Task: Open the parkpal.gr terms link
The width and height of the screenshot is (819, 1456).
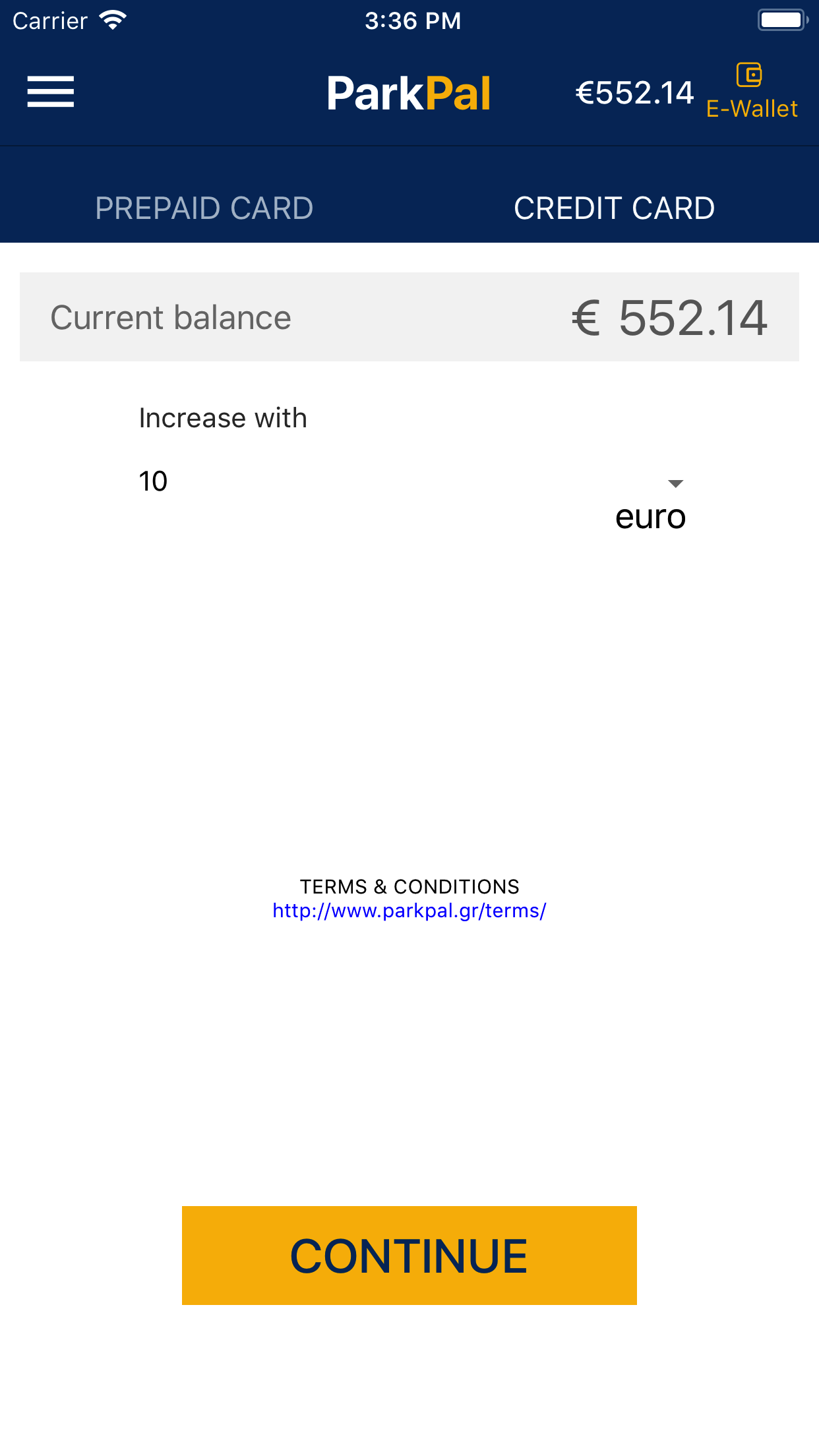Action: point(409,912)
